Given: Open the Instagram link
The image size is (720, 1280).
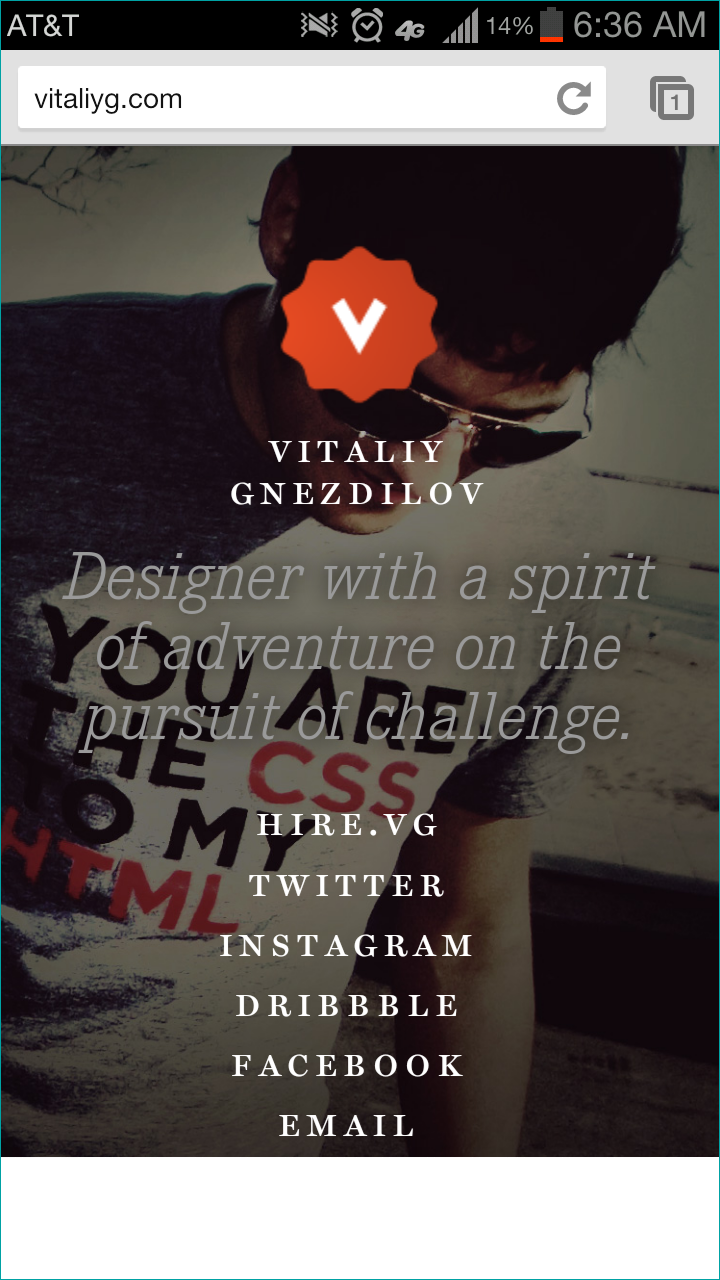Looking at the screenshot, I should tap(348, 946).
